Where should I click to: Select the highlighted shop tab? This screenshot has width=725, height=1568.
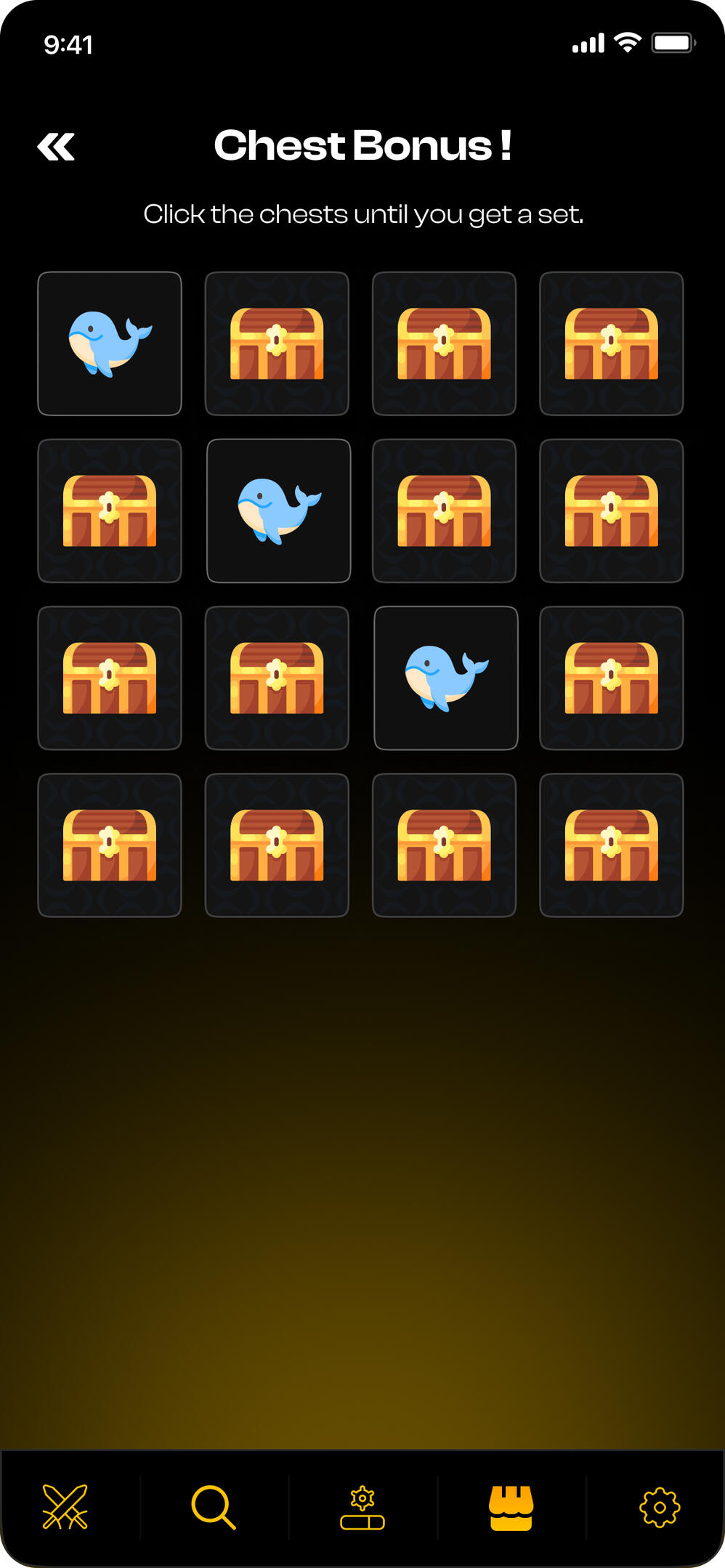pos(511,1508)
